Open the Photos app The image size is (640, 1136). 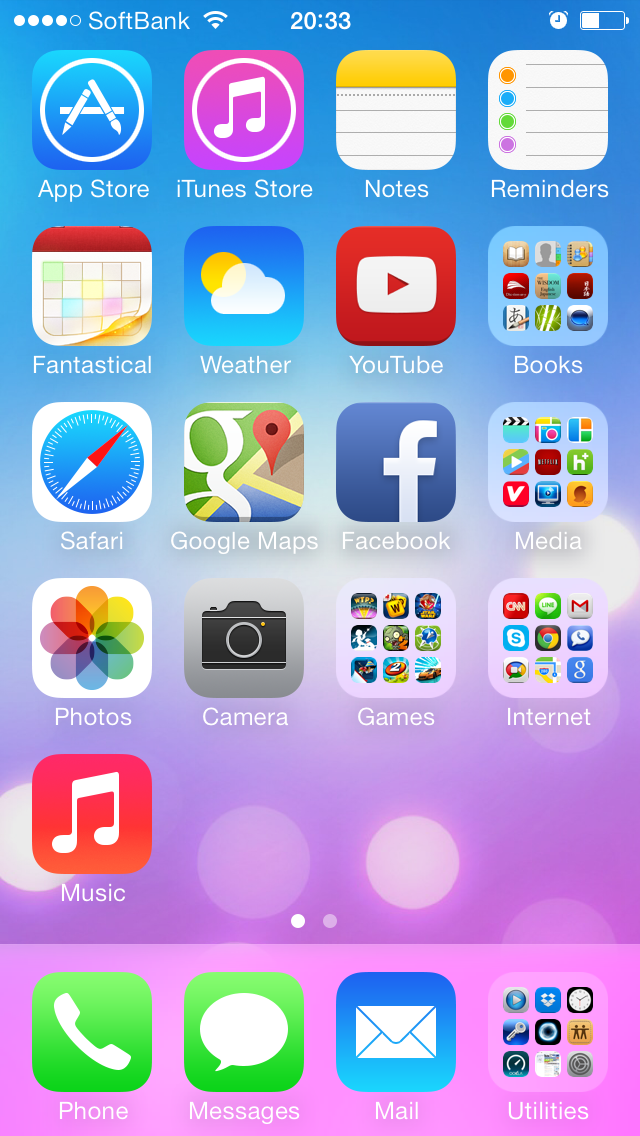(92, 638)
